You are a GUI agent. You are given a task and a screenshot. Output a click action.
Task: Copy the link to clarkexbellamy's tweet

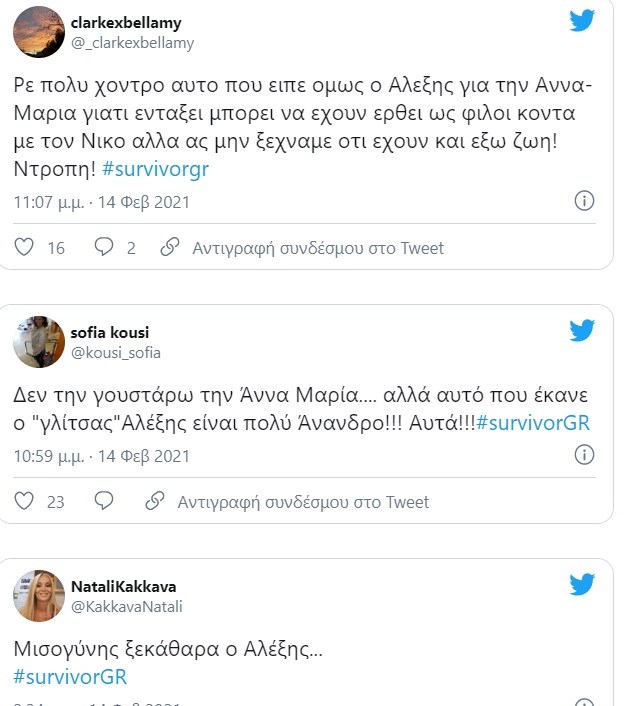click(x=303, y=247)
